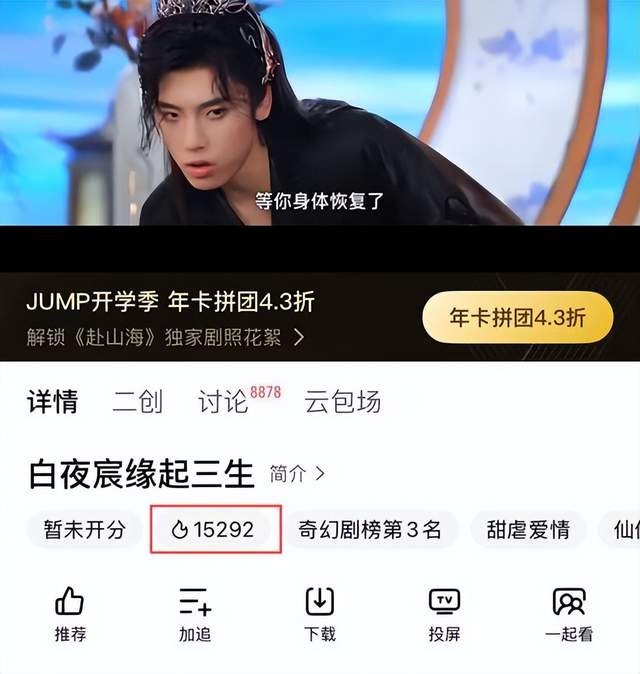Cast to TV with 投屏

(x=444, y=614)
